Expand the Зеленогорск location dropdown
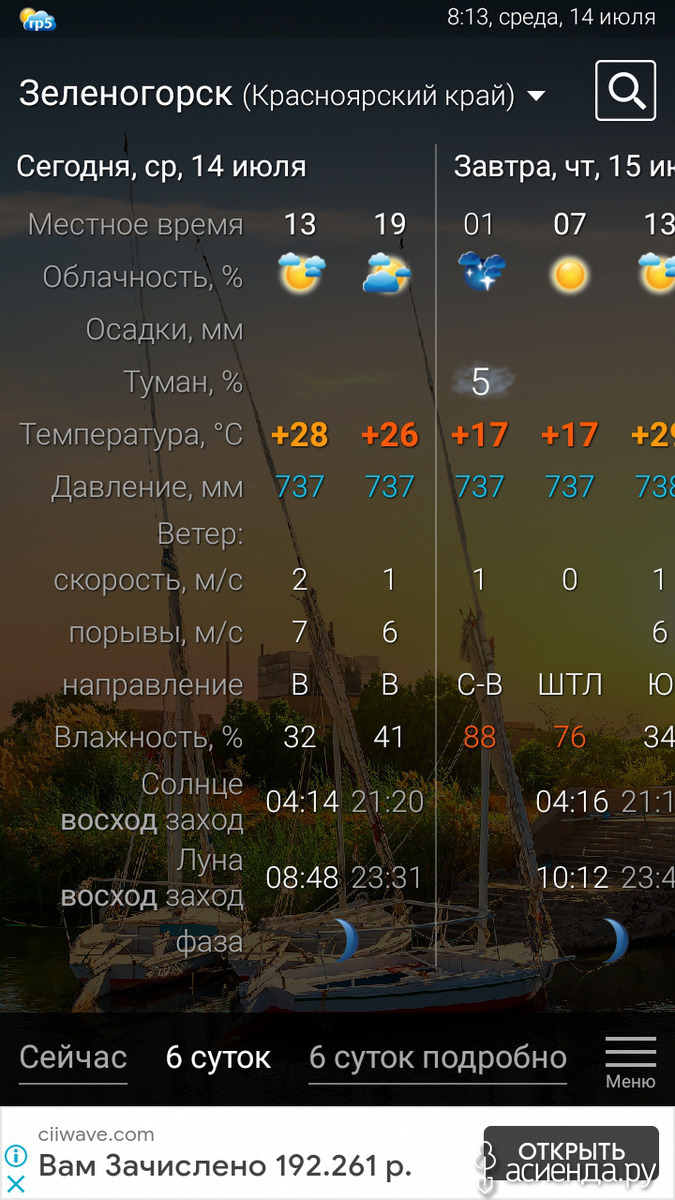This screenshot has height=1200, width=675. (x=283, y=94)
